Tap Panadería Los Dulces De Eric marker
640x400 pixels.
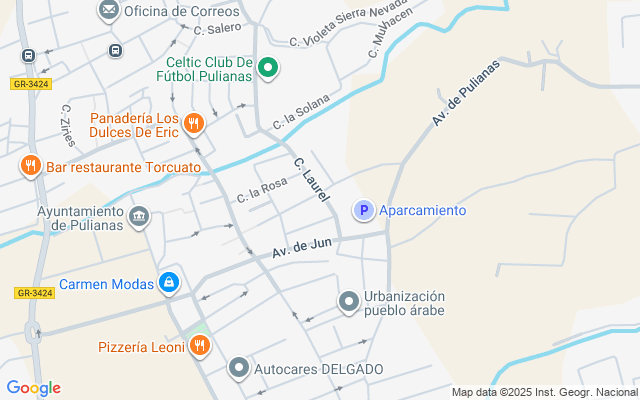click(194, 123)
